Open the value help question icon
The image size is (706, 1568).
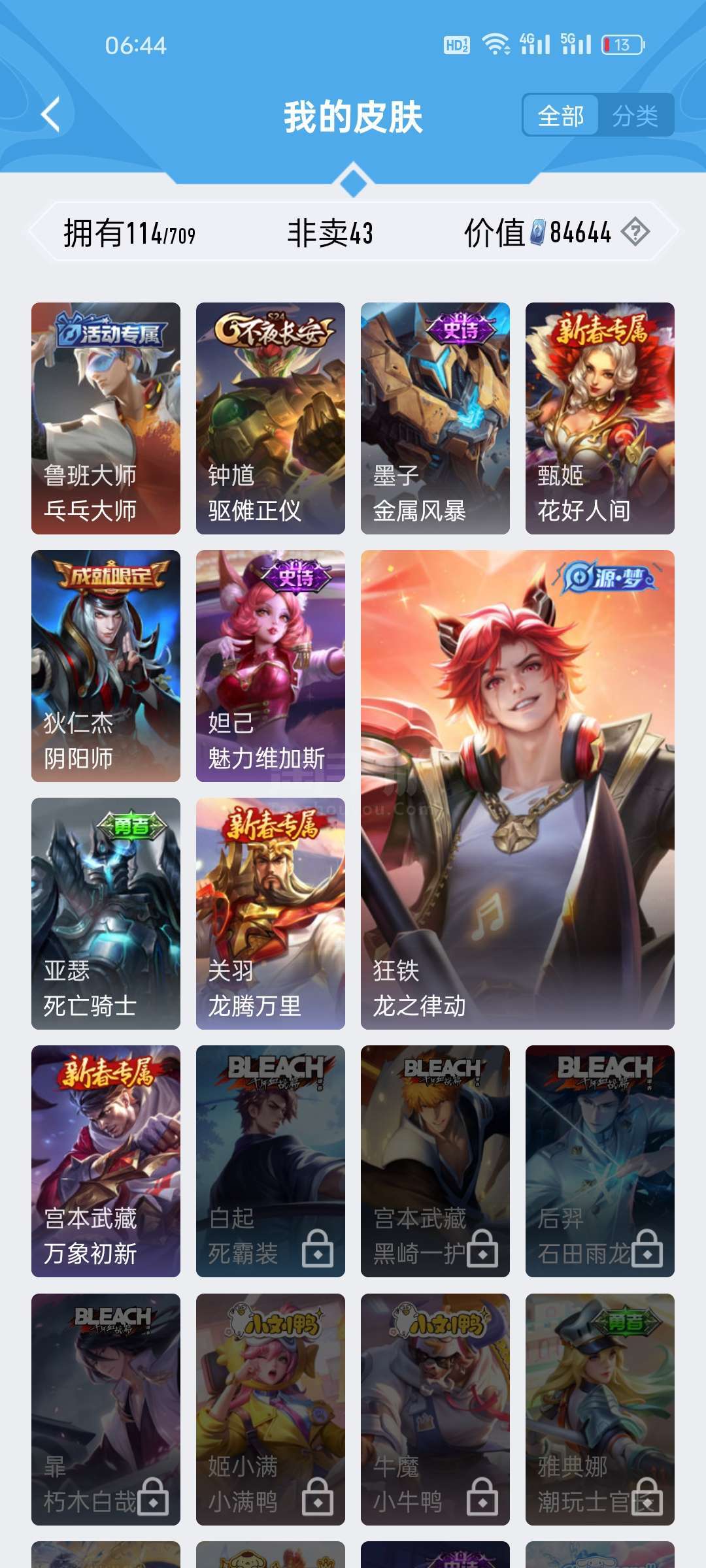click(635, 232)
